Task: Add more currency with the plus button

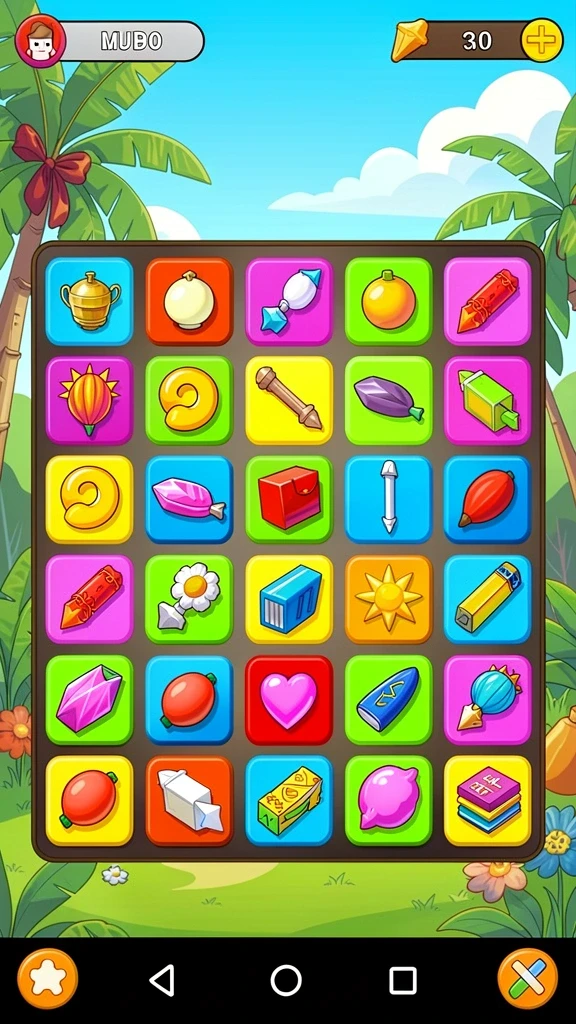Action: tap(542, 40)
